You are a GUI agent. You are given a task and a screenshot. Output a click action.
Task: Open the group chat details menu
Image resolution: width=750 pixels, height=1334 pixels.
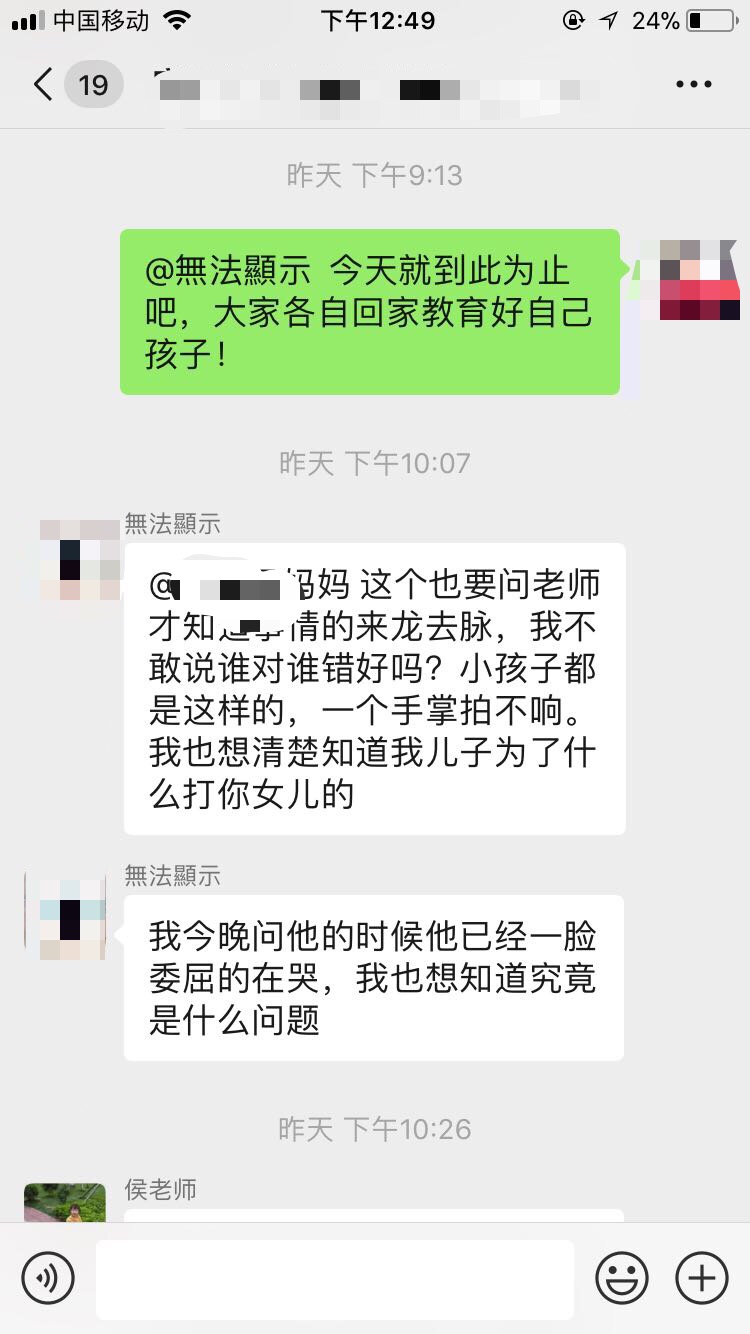(x=693, y=85)
